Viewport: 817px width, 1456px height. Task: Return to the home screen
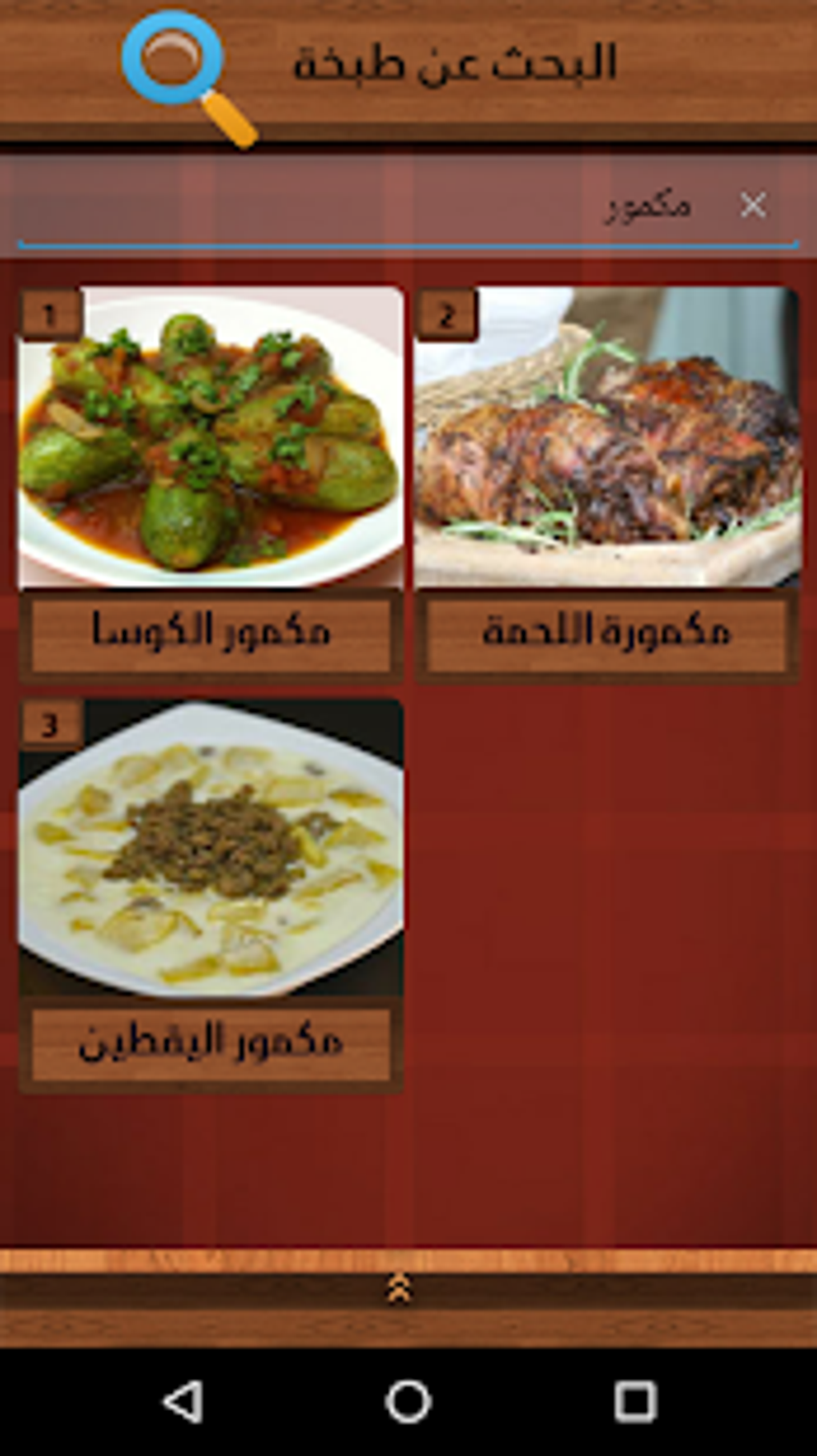[408, 1402]
